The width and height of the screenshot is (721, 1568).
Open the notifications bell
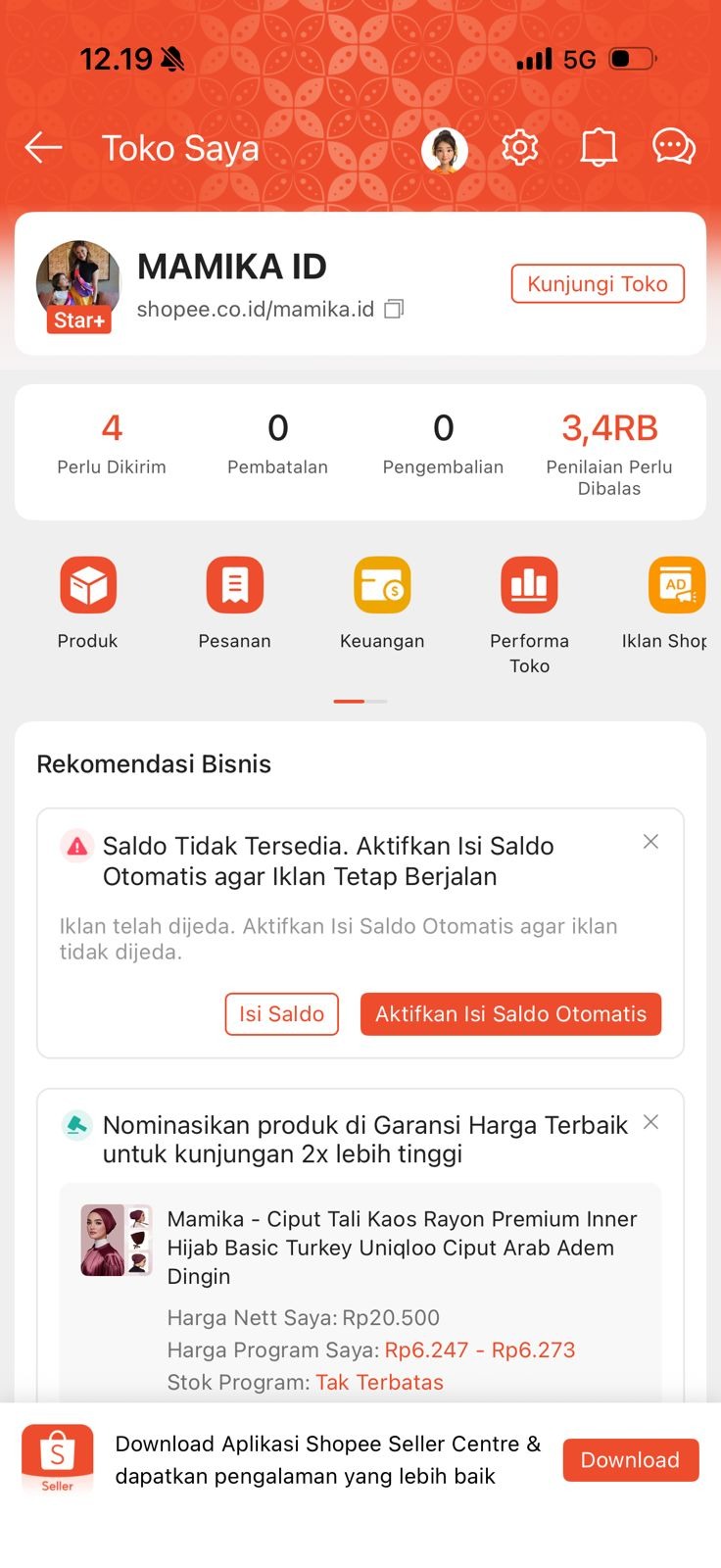(x=598, y=148)
